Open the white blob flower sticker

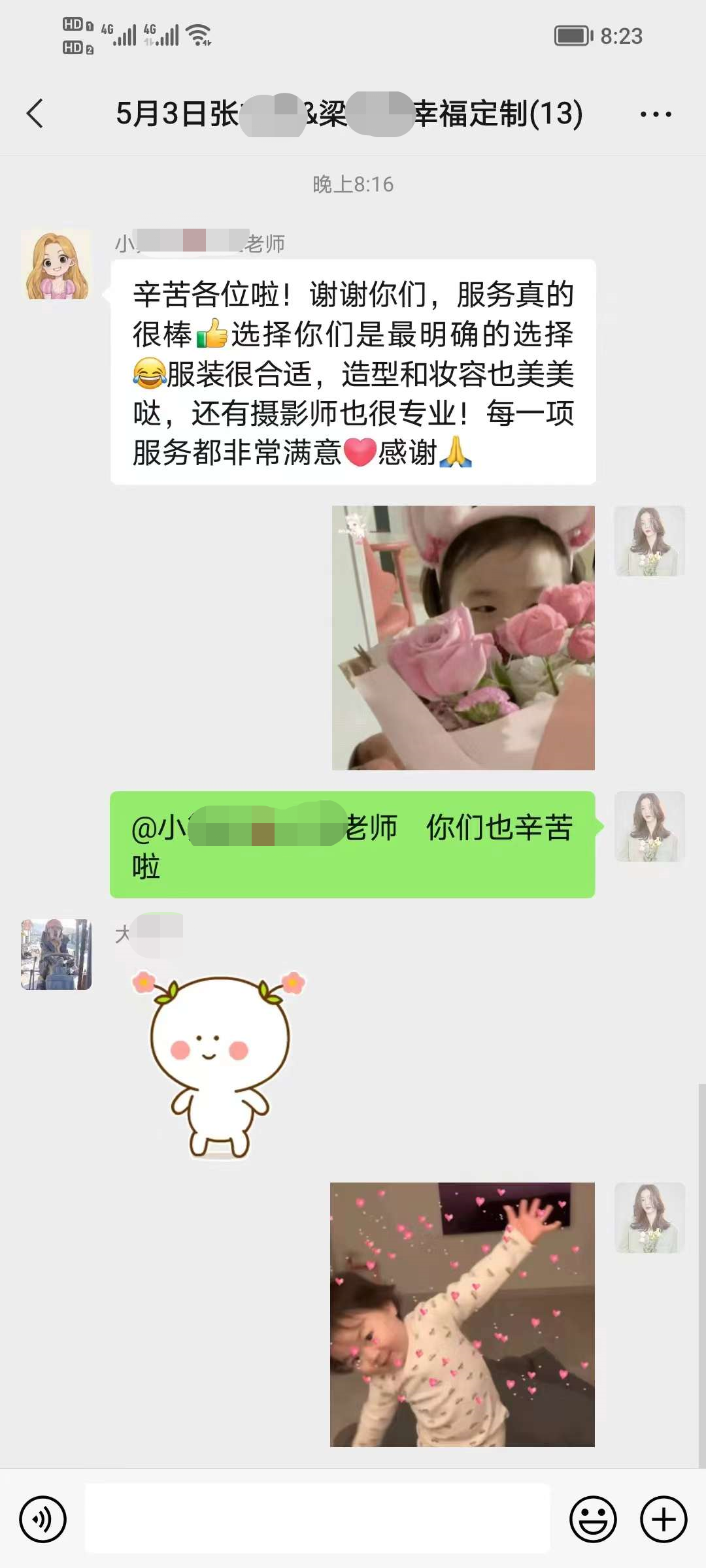[219, 1065]
